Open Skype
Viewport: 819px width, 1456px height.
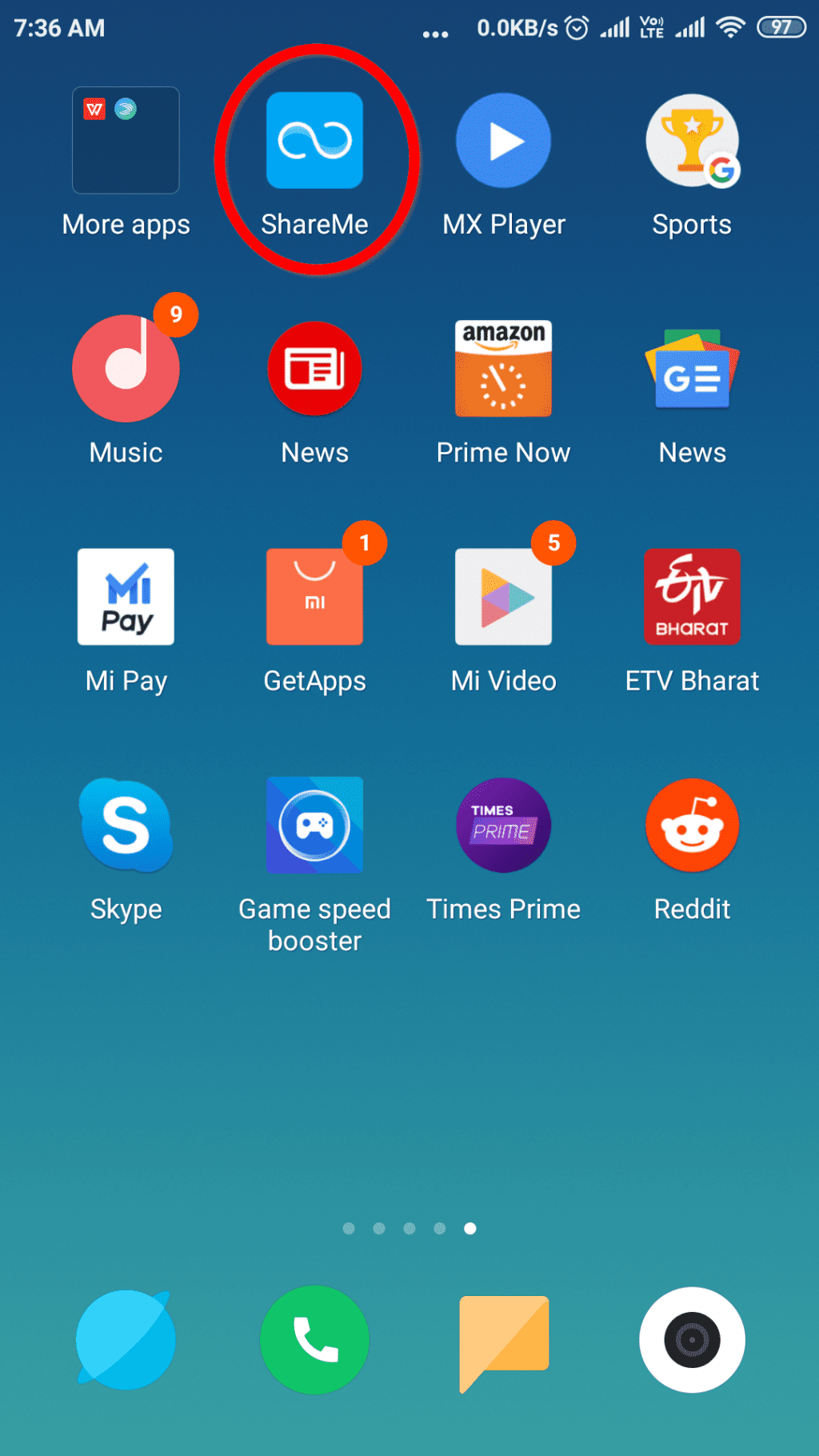[126, 825]
